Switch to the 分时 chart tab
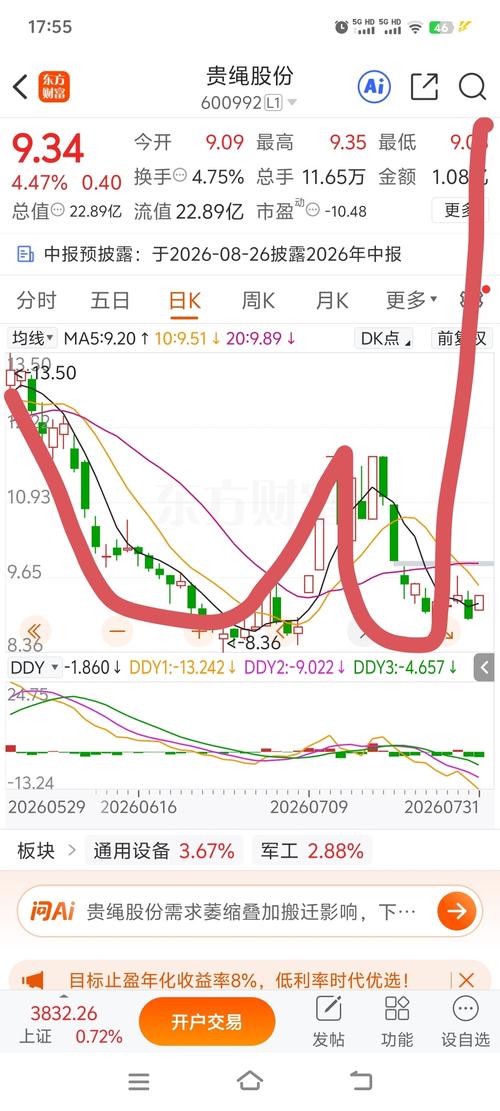Image resolution: width=500 pixels, height=1111 pixels. click(x=36, y=300)
